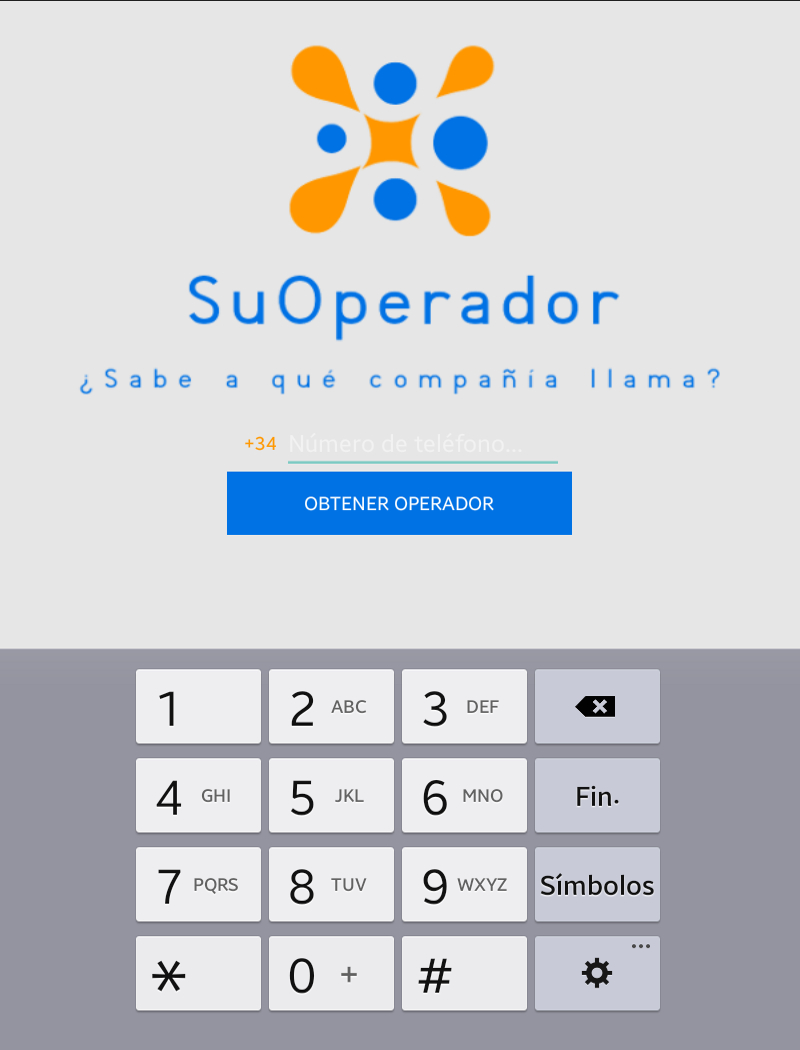The width and height of the screenshot is (800, 1050).
Task: Tap the phone number input field
Action: coord(422,444)
